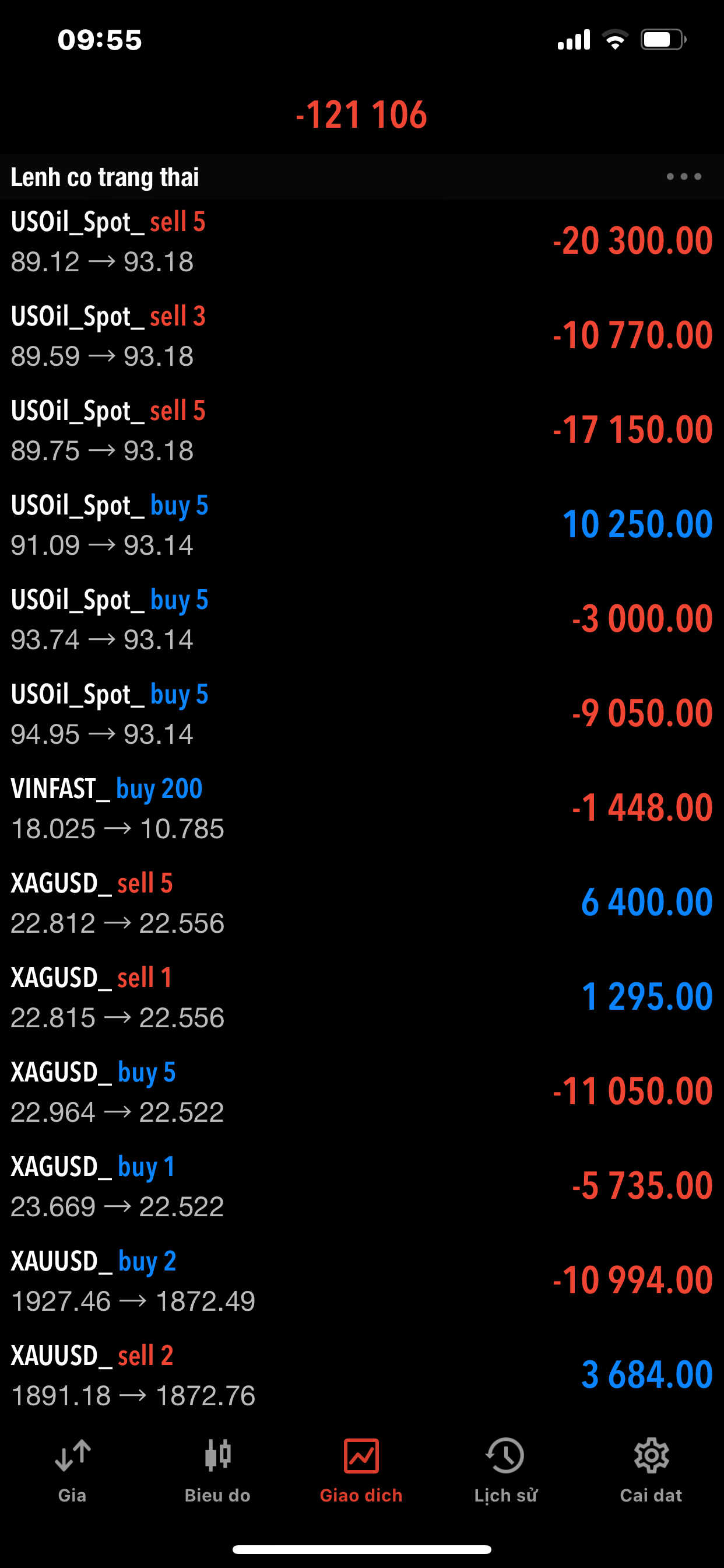Open the USOil_Spot_ buy 5 position at 93.74
This screenshot has height=1568, width=724.
pos(361,618)
